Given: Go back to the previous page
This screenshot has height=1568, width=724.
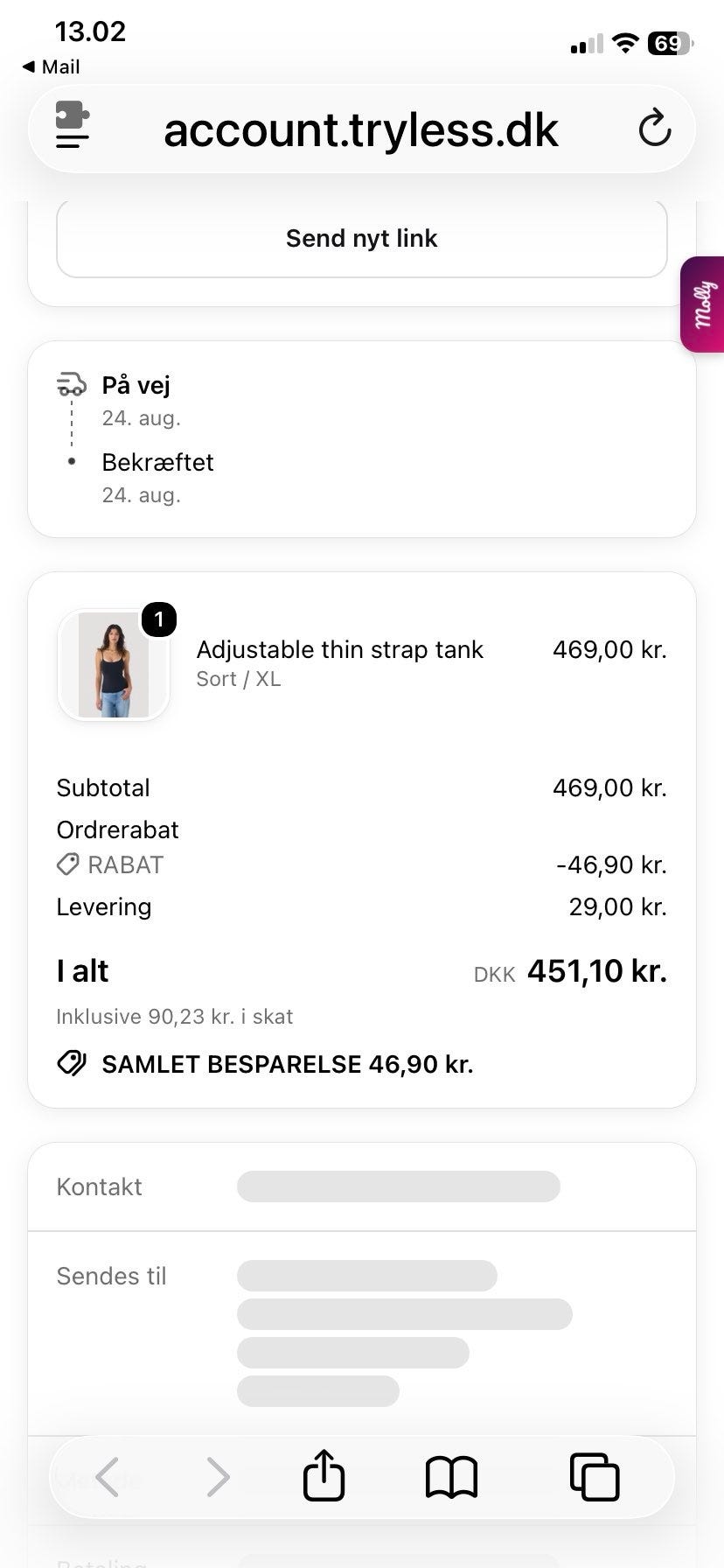Looking at the screenshot, I should pos(108,1477).
